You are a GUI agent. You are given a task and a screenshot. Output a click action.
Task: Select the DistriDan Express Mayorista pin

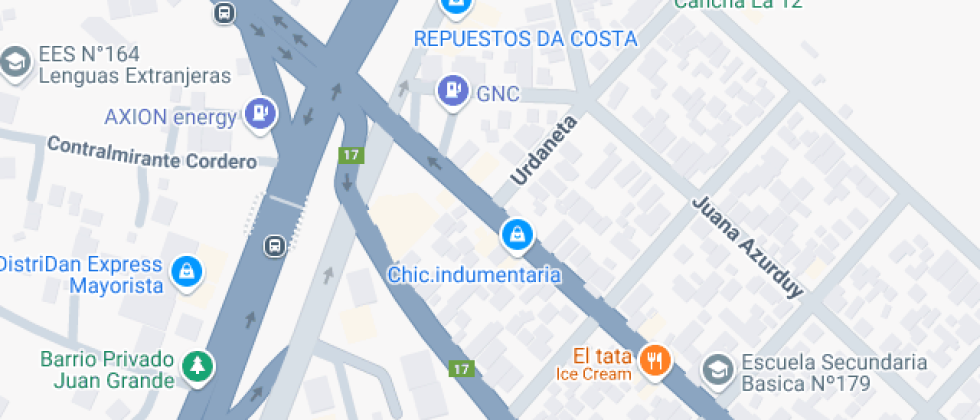coord(187,272)
